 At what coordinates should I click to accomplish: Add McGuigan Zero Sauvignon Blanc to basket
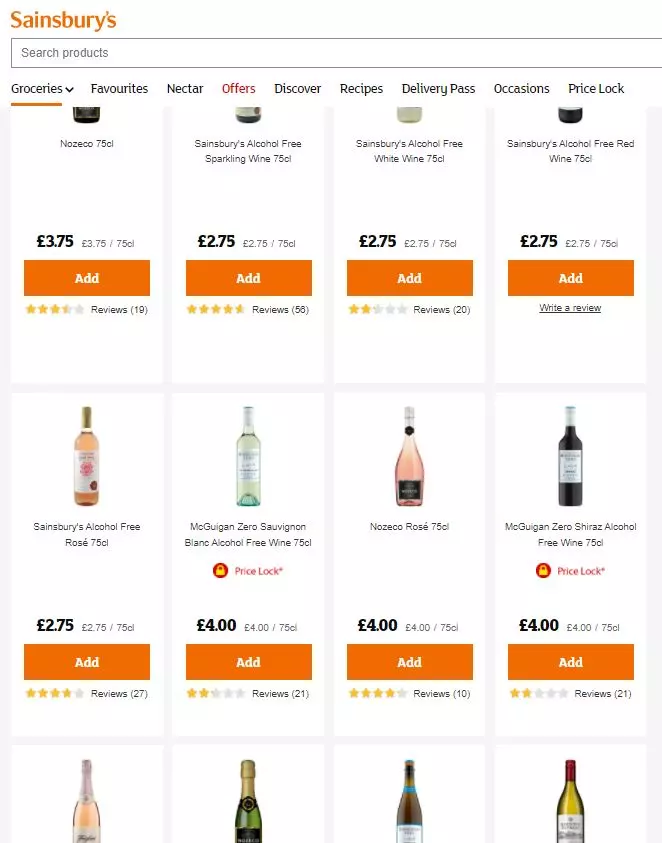tap(248, 662)
